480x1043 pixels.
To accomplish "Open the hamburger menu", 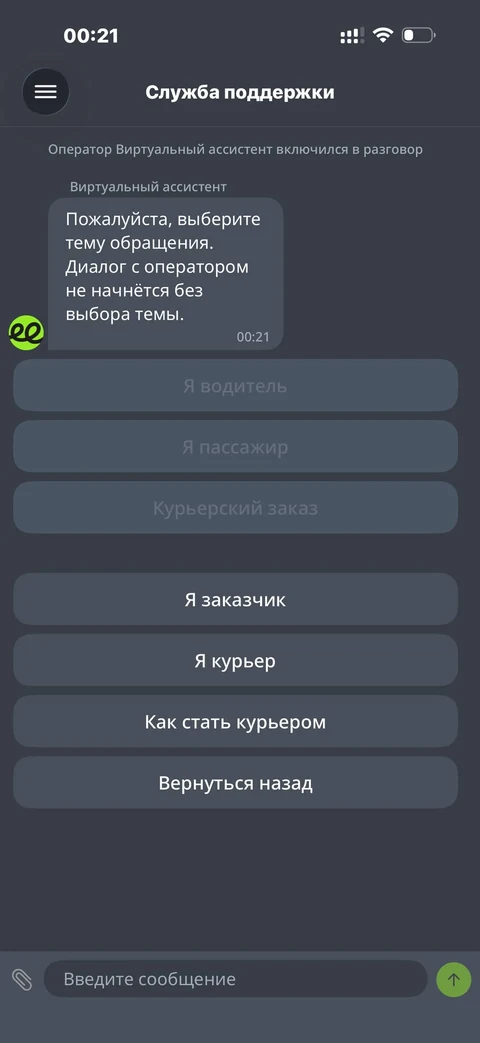I will coord(46,92).
